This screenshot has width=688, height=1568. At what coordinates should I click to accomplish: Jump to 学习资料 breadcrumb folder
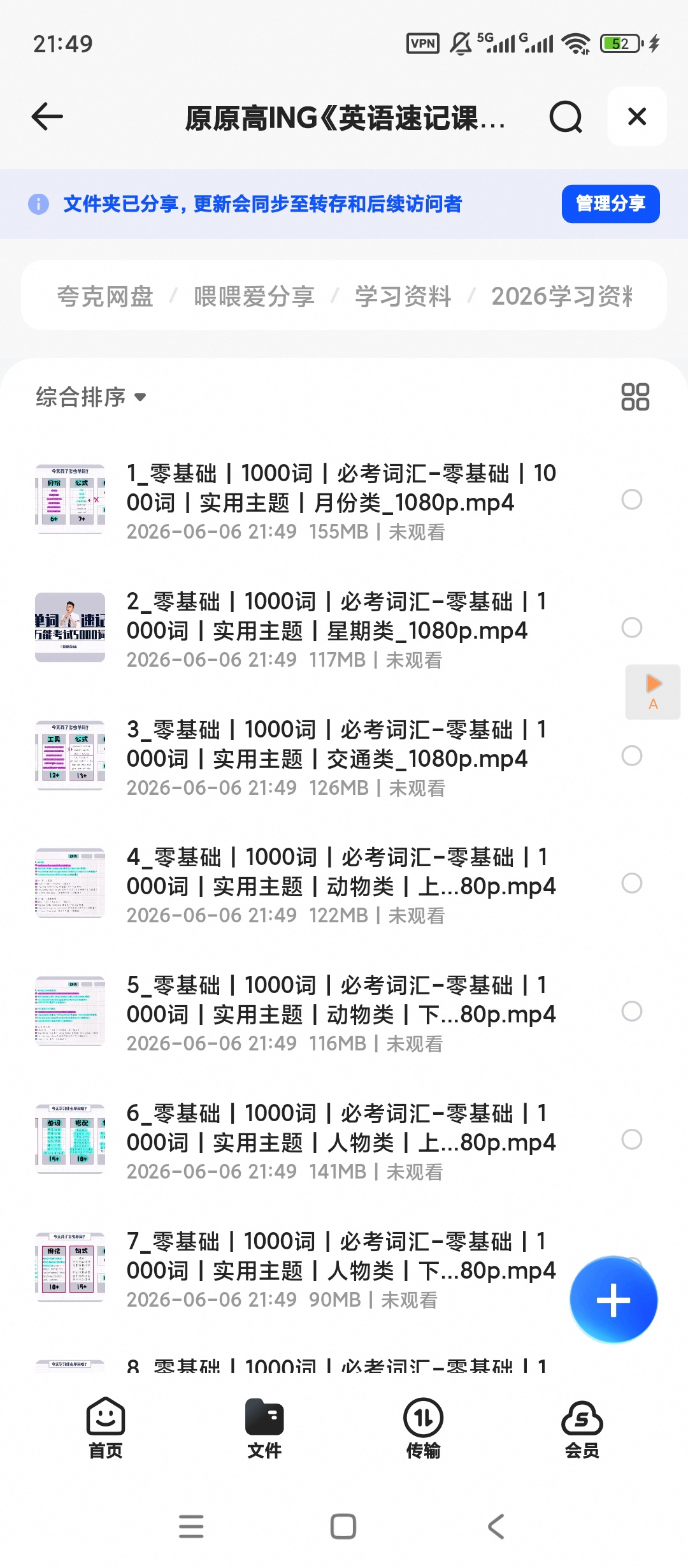403,296
